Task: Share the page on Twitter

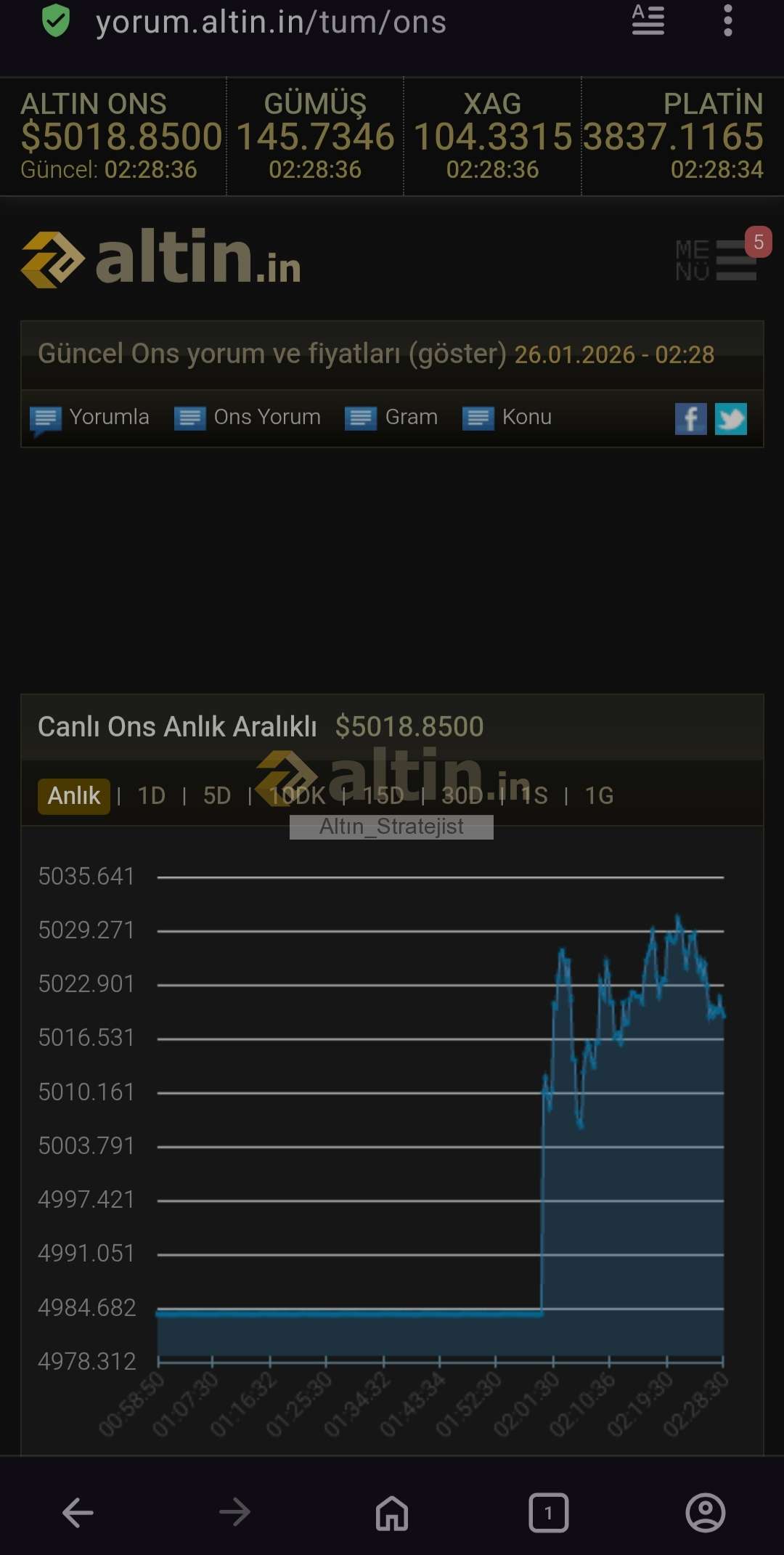Action: tap(731, 419)
